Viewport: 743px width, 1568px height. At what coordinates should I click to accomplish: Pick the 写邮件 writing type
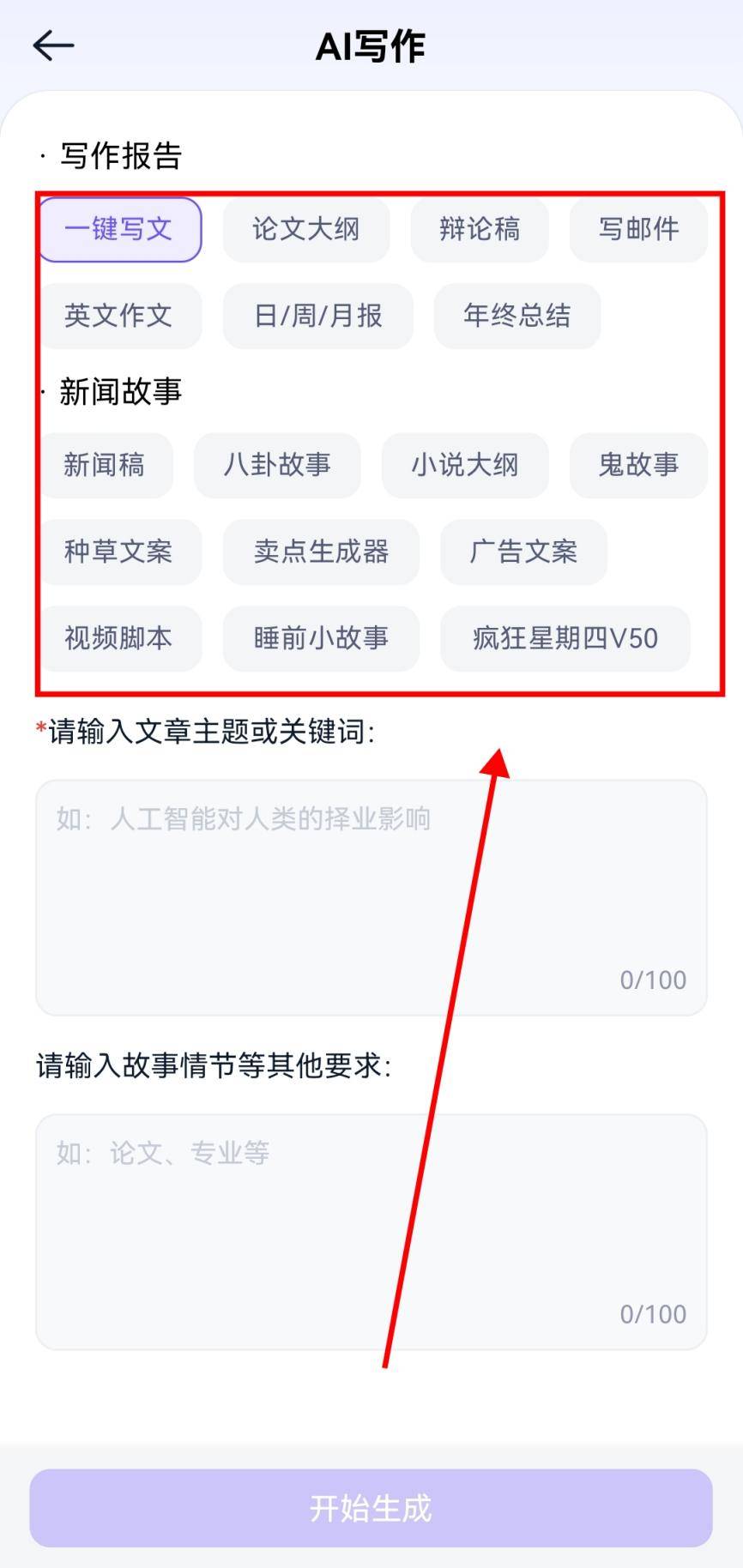tap(638, 230)
